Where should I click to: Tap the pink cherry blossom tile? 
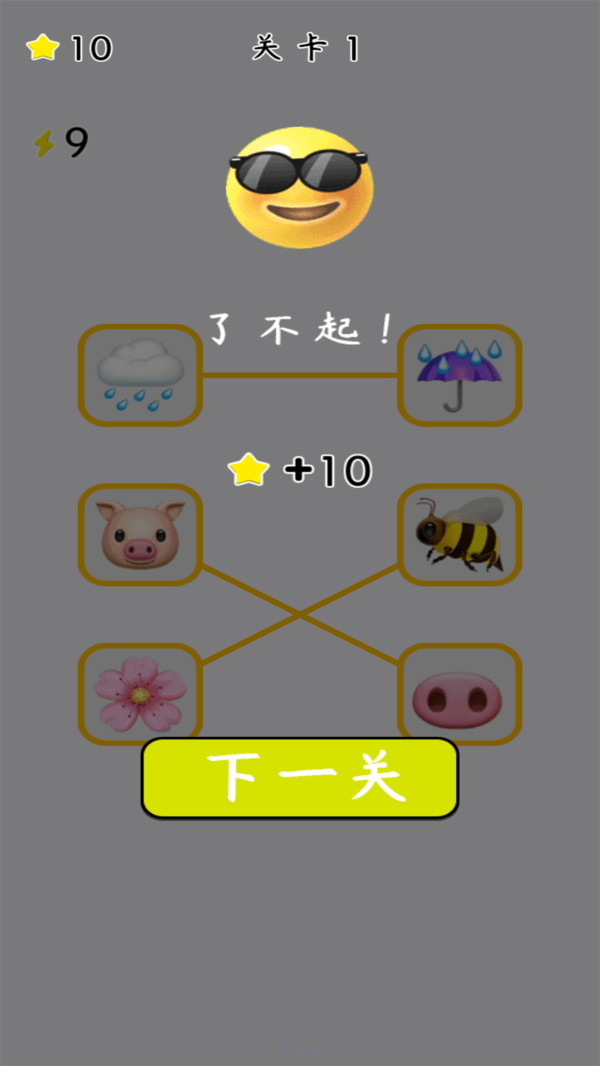pos(140,693)
